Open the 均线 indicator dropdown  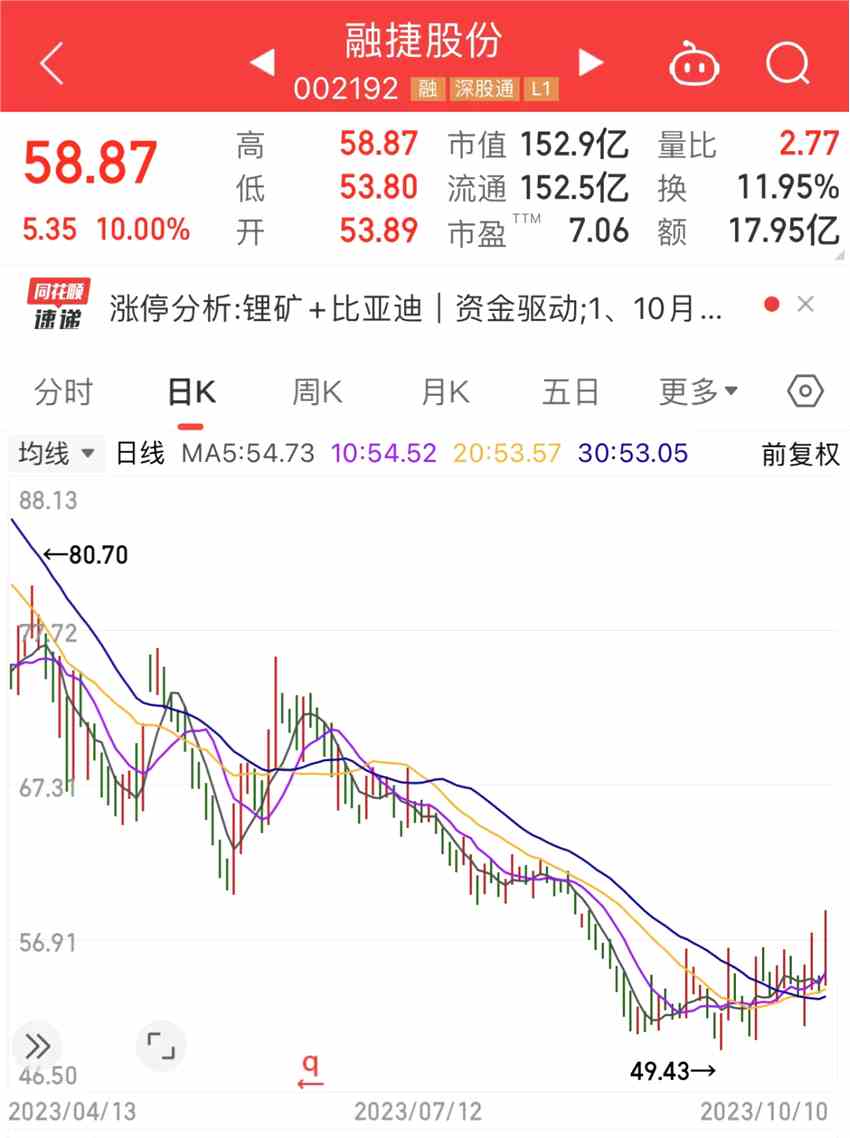pyautogui.click(x=57, y=454)
